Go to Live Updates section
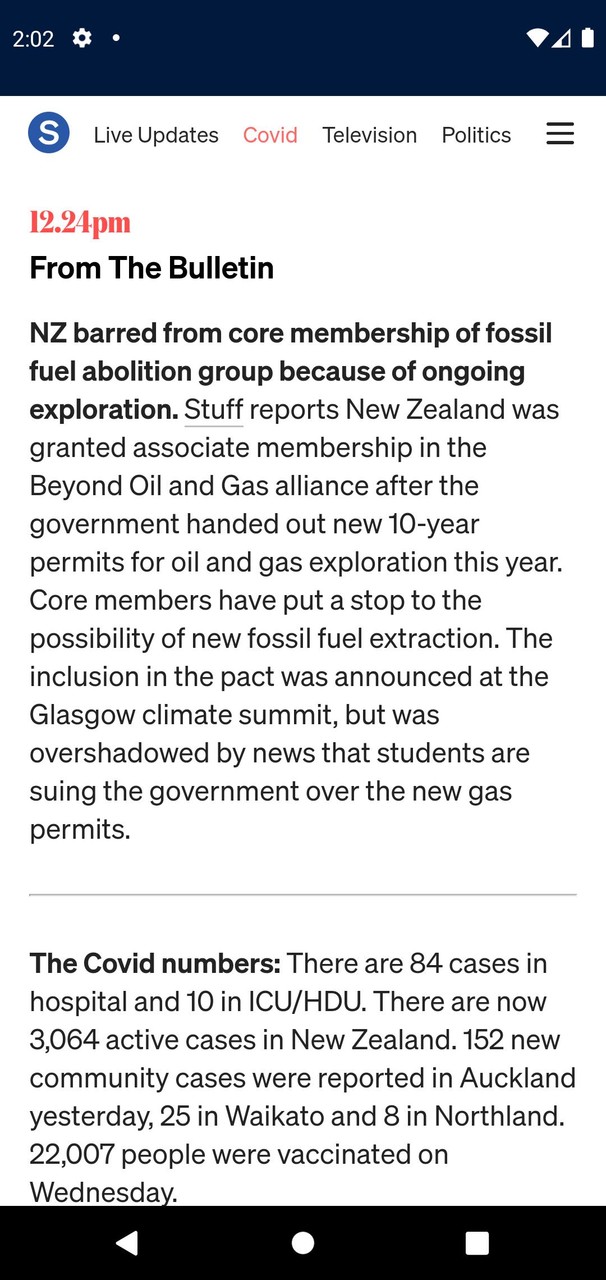 (156, 135)
